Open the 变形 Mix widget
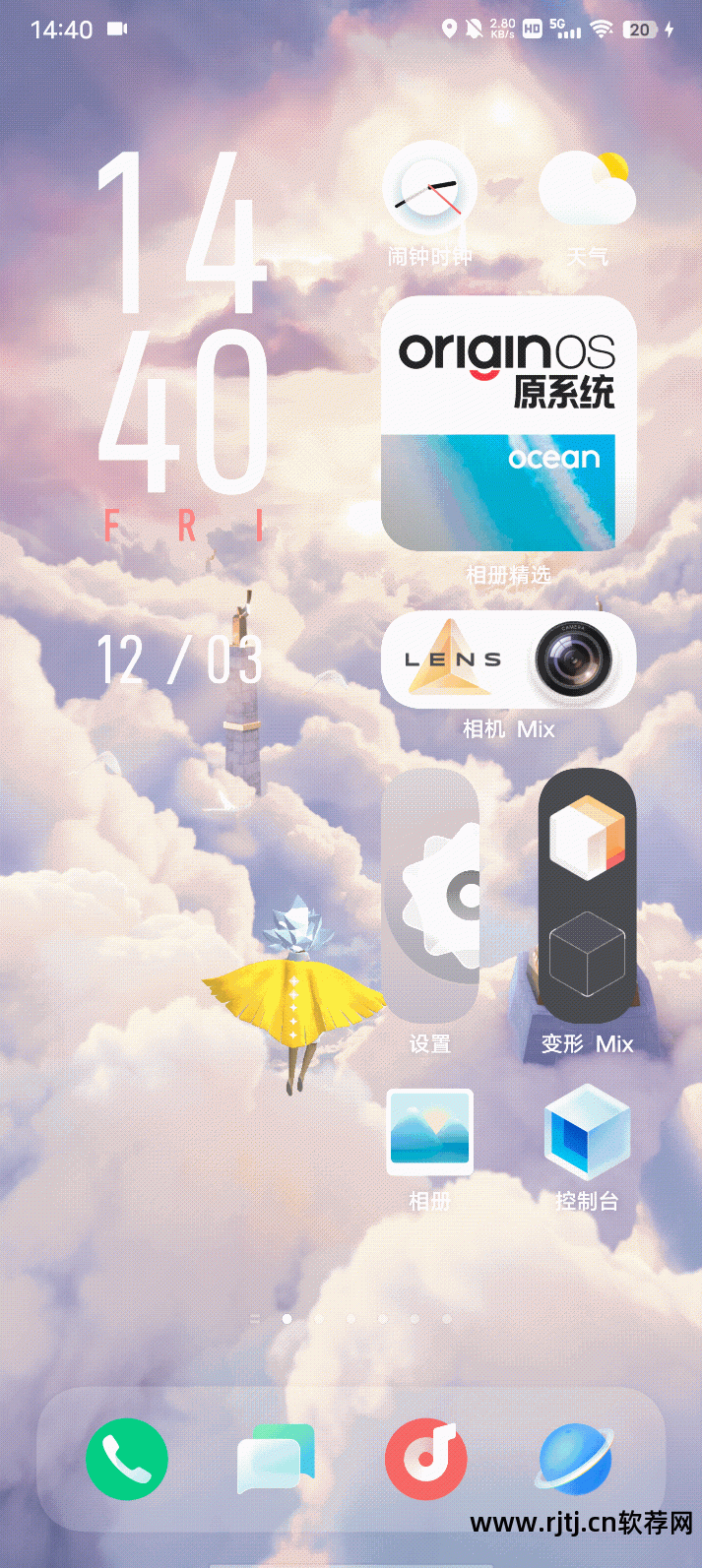The width and height of the screenshot is (702, 1568). tap(587, 896)
